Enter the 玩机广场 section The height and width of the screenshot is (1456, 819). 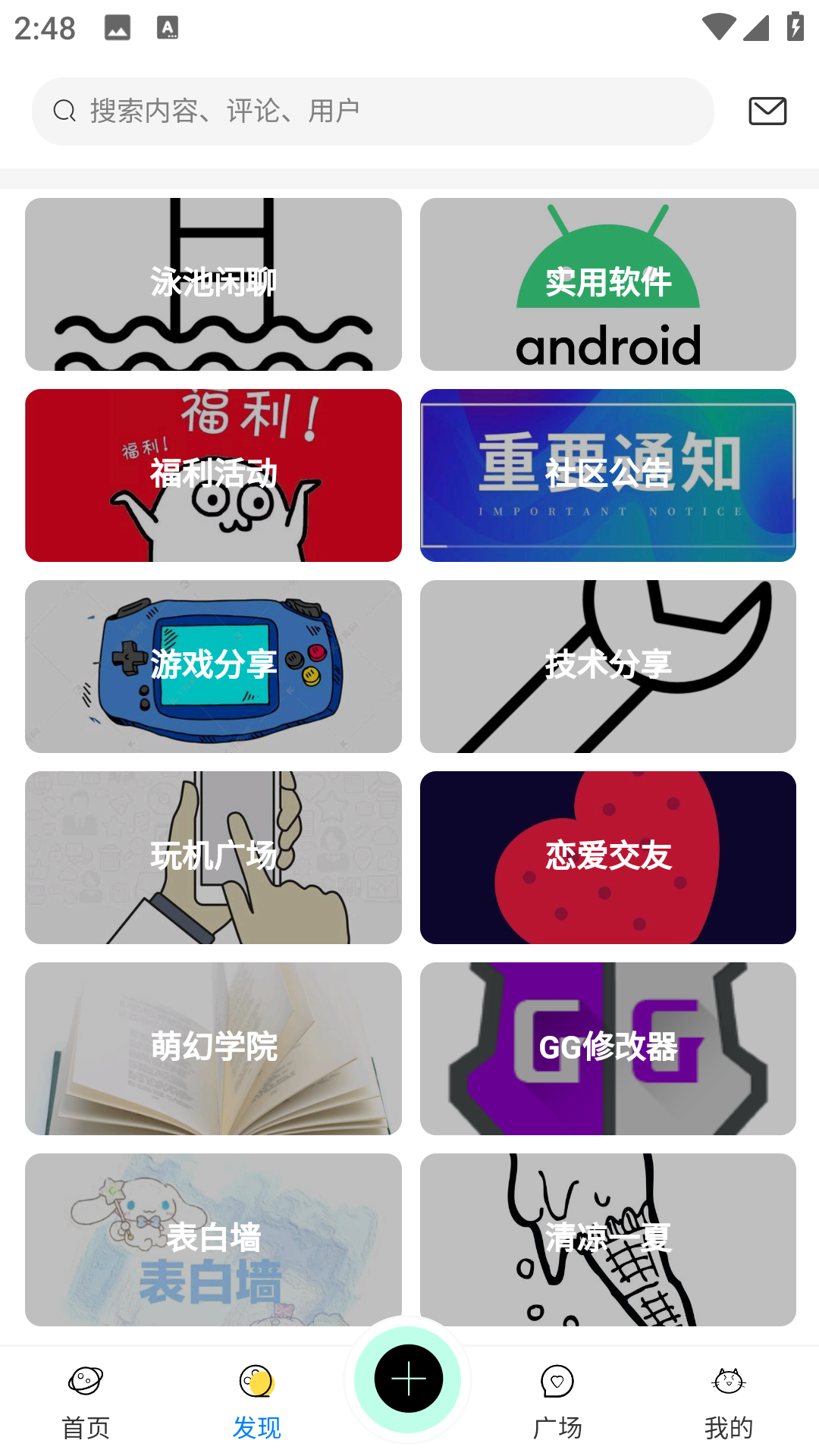[213, 858]
